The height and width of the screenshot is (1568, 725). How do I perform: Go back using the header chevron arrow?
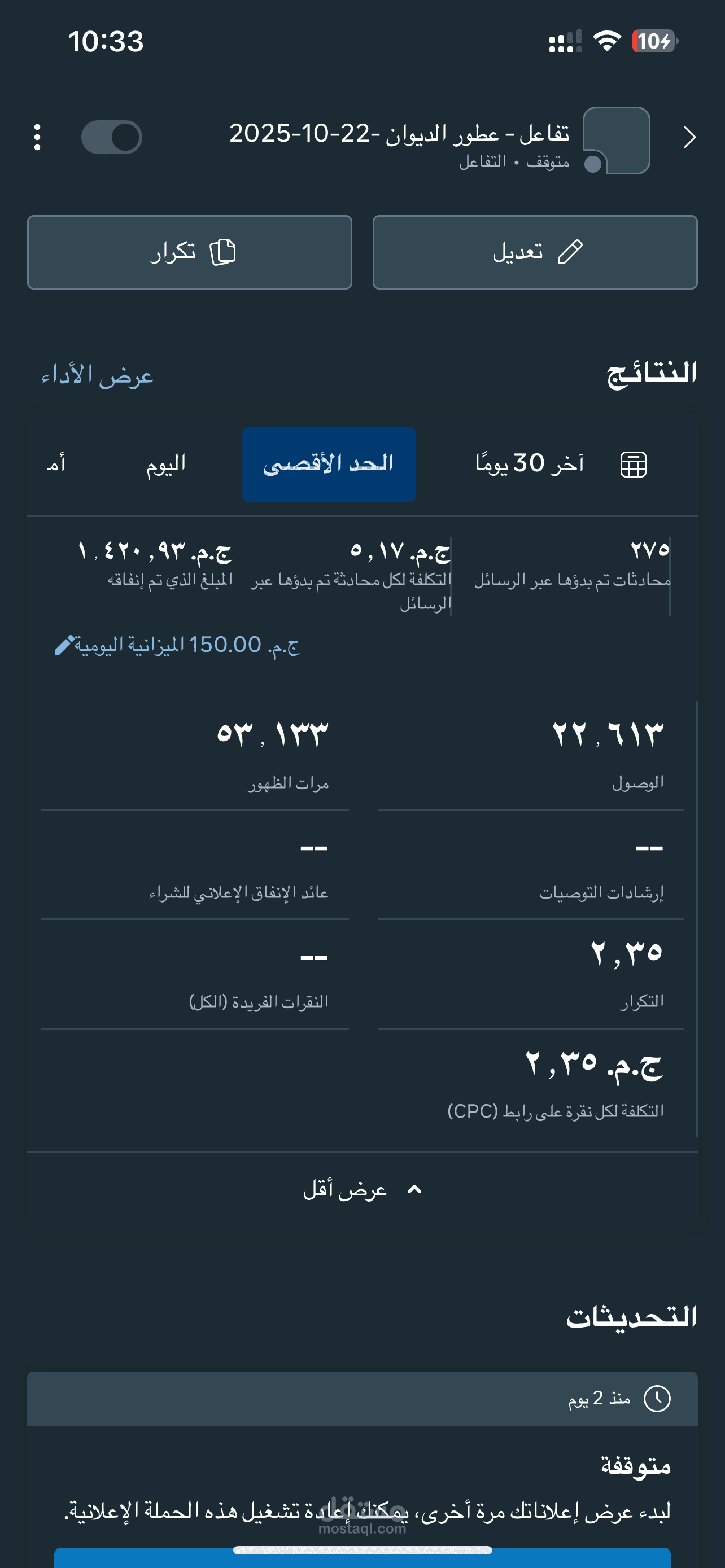coord(689,137)
